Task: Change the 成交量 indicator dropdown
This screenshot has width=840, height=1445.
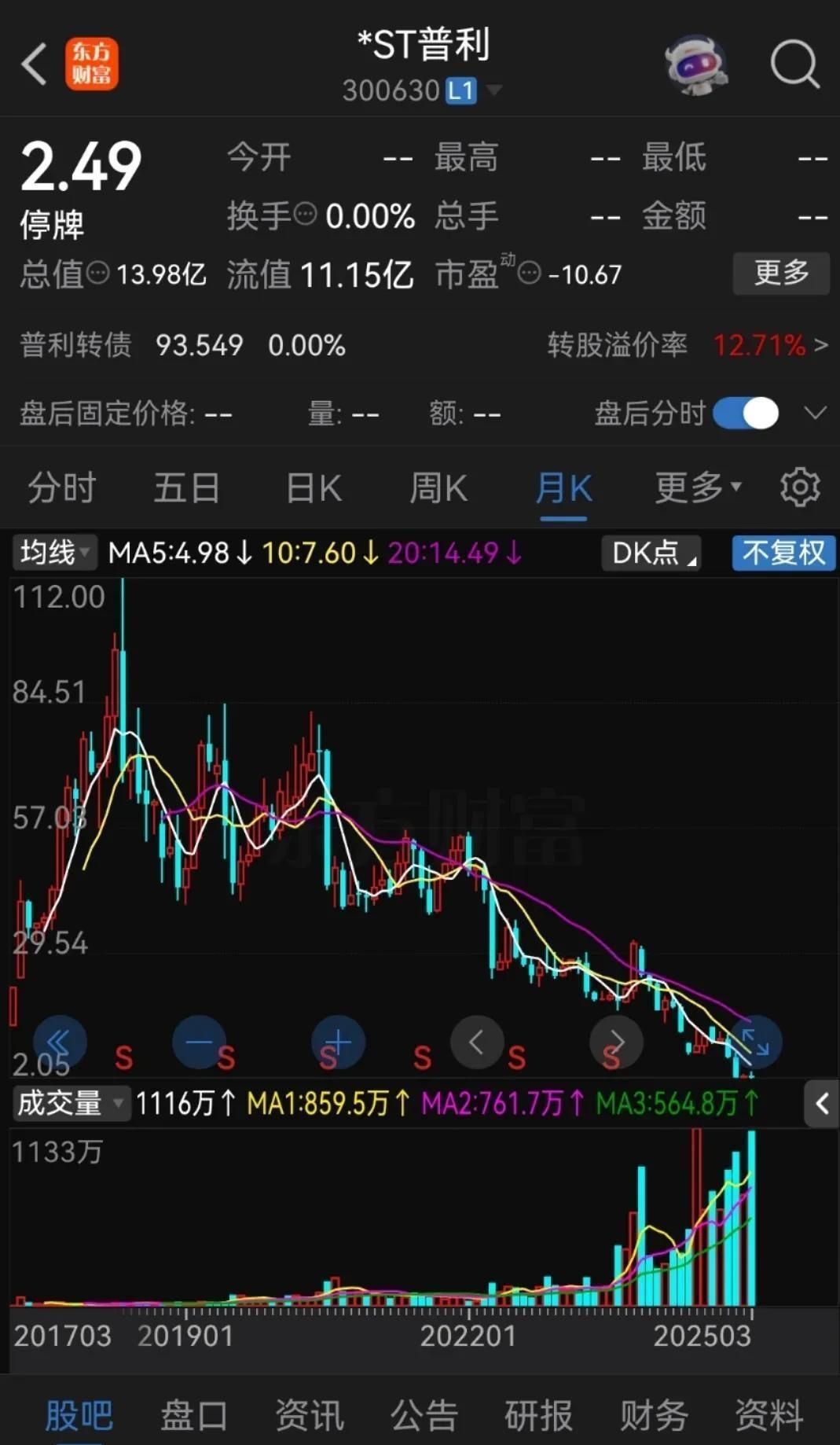Action: tap(71, 1103)
